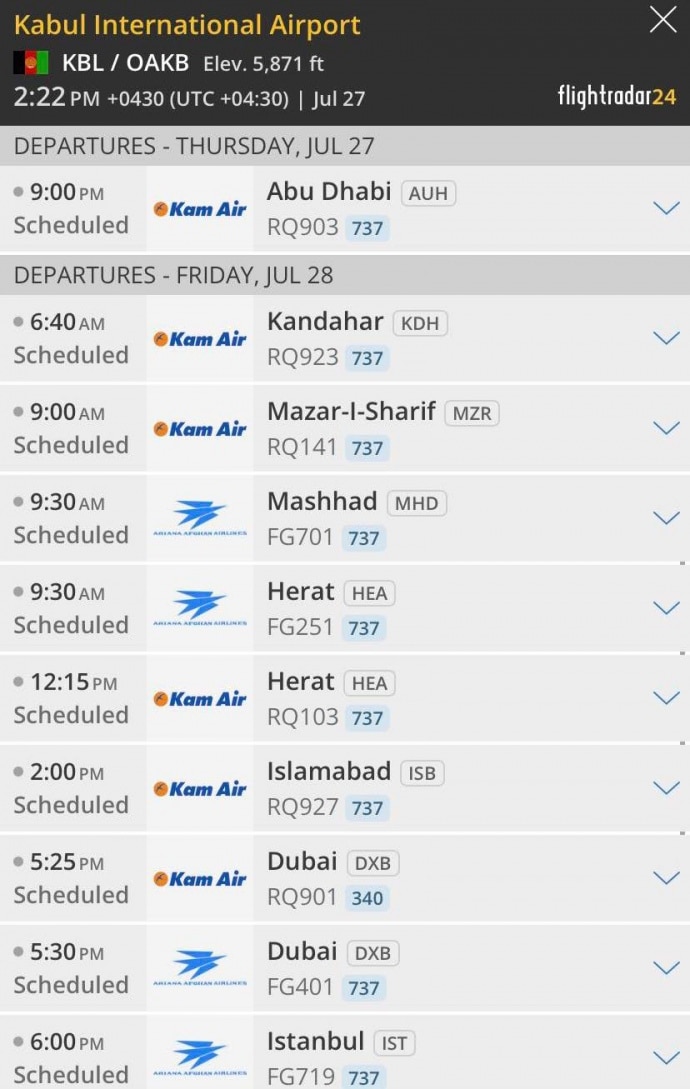Expand the Mashhad FG701 flight details

[x=666, y=518]
